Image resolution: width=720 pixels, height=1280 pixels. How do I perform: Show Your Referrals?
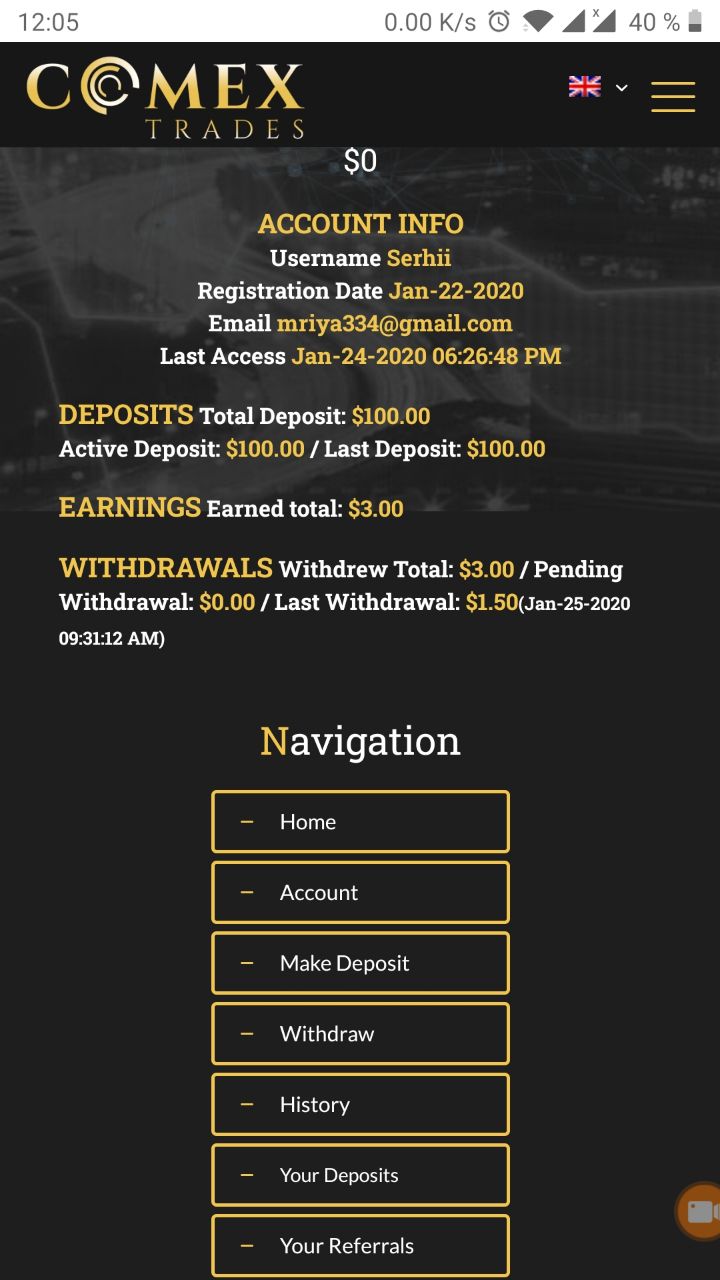360,1246
